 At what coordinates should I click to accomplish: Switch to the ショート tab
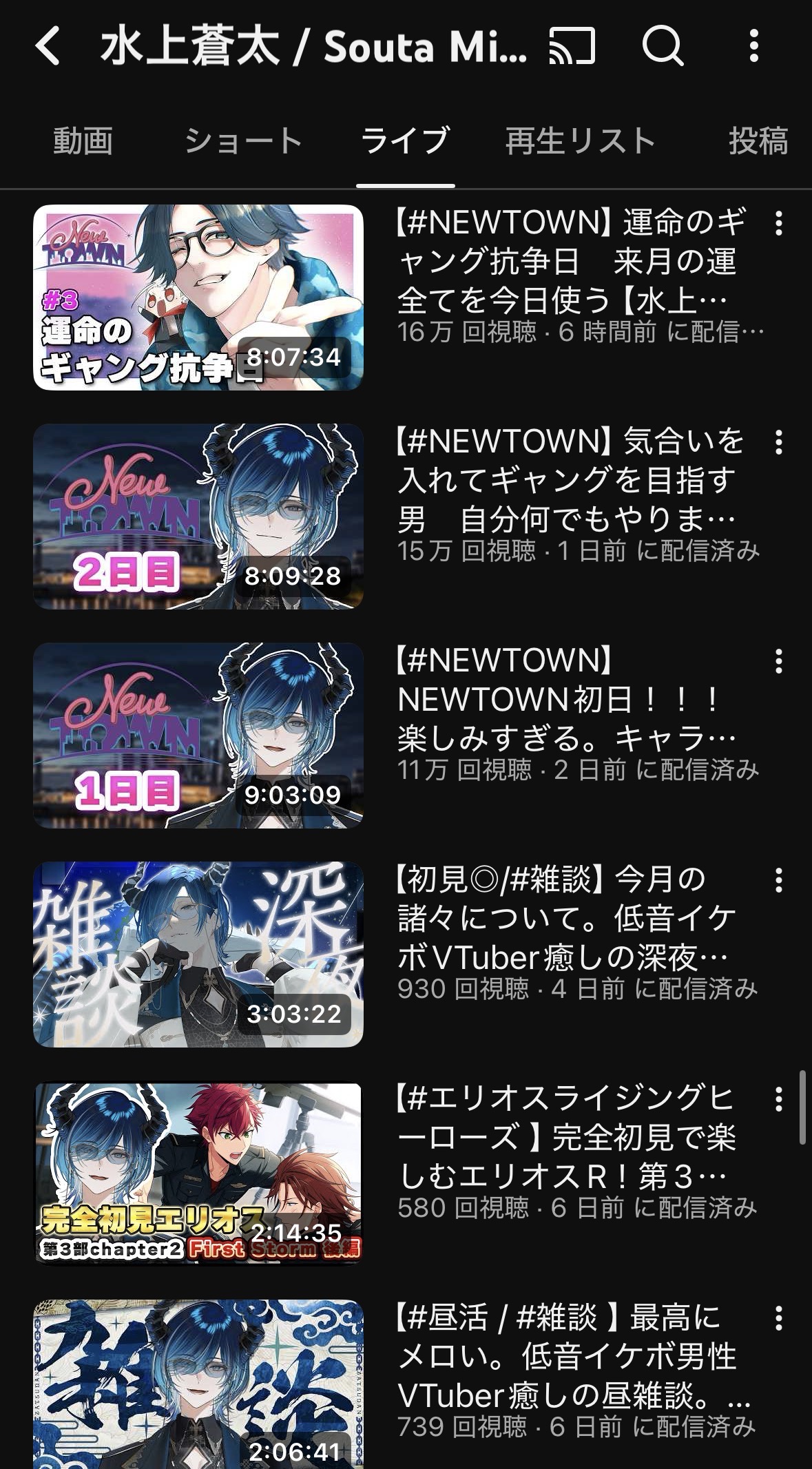pos(243,141)
